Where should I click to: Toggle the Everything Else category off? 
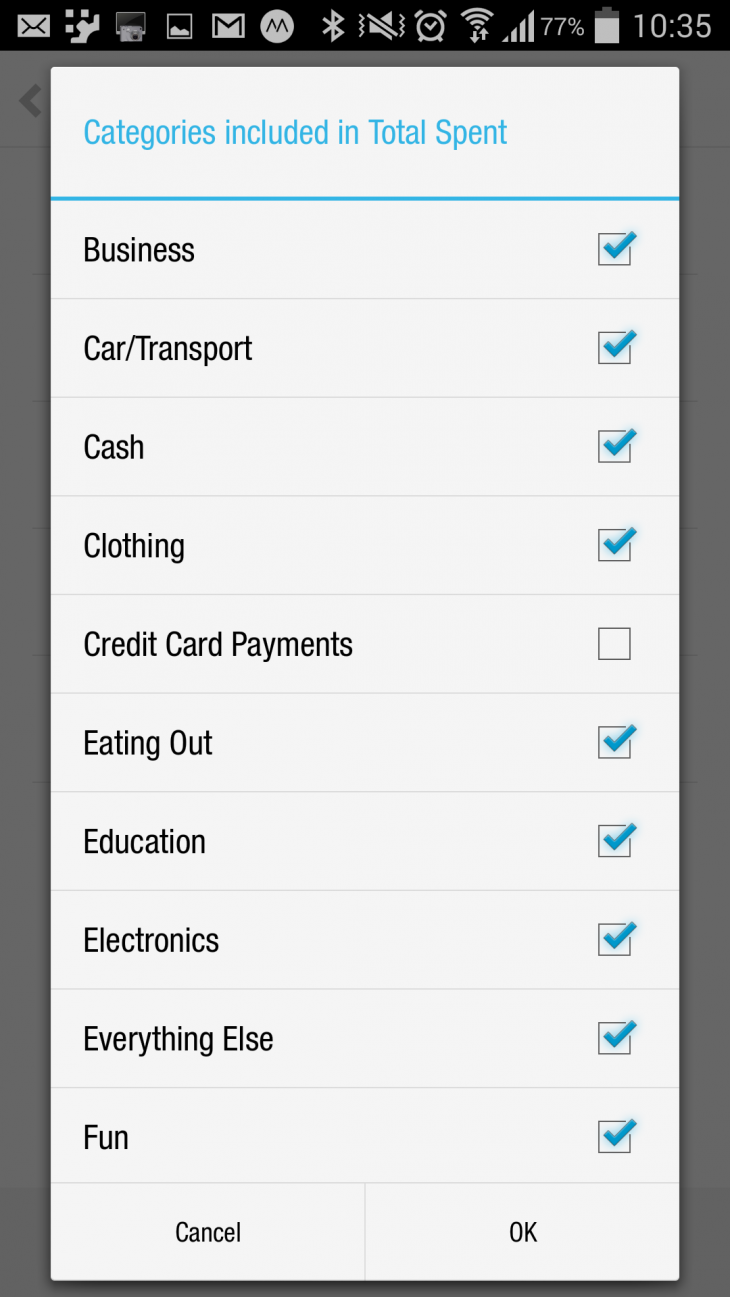[x=614, y=1038]
